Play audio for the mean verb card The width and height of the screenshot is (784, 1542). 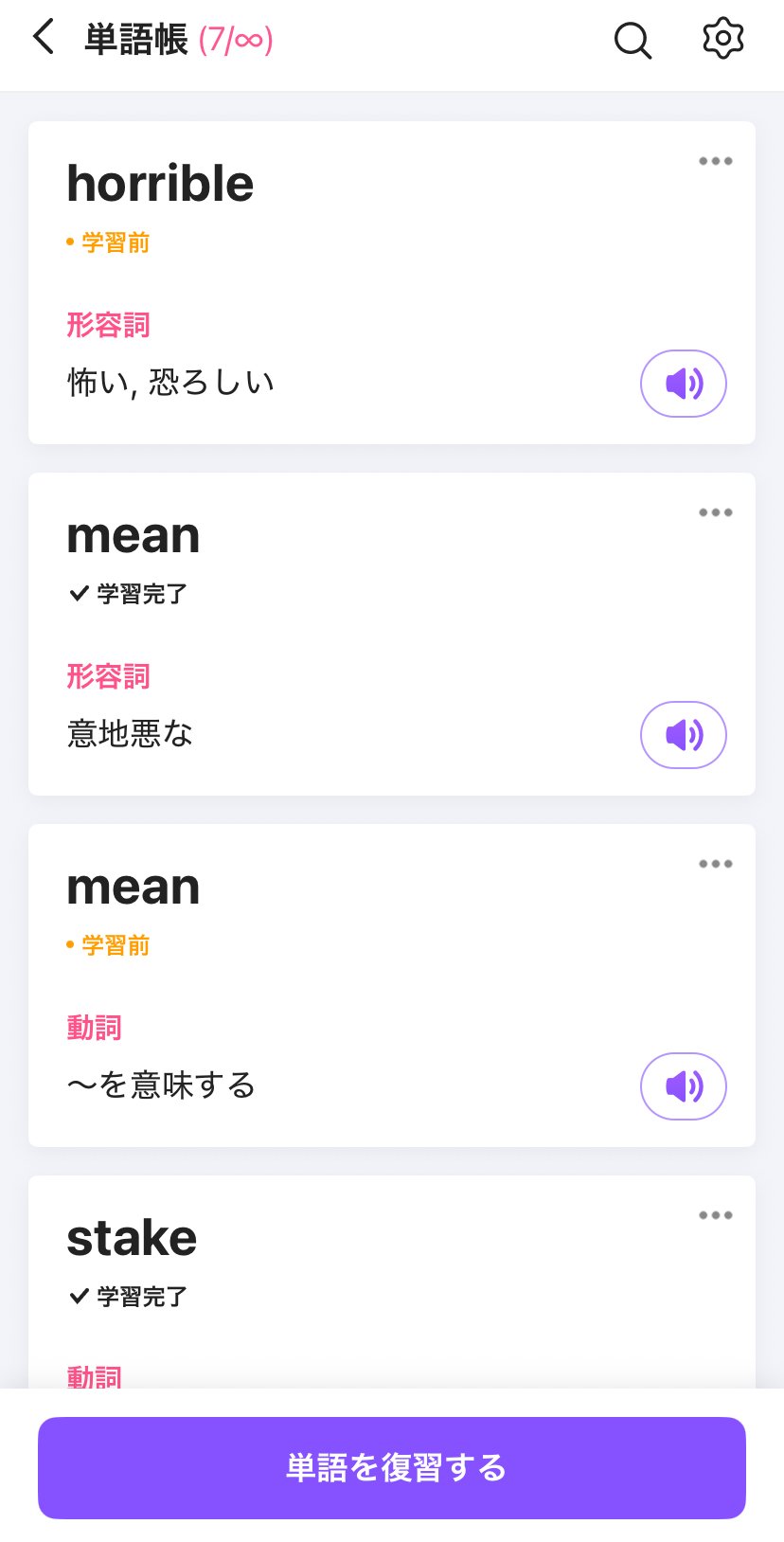684,1086
